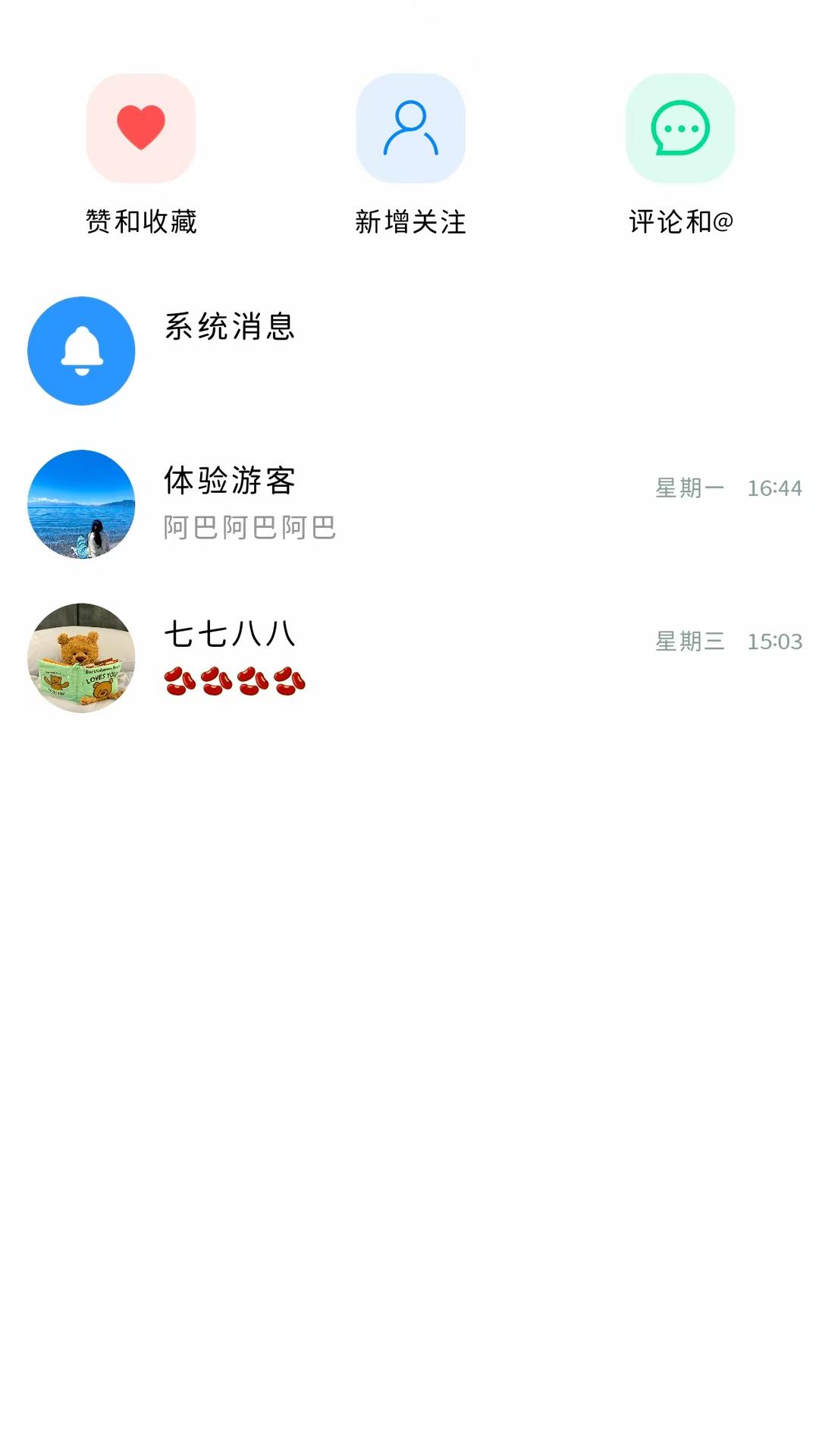The image size is (819, 1456).
Task: Open the 新增关注 person icon
Action: click(410, 129)
